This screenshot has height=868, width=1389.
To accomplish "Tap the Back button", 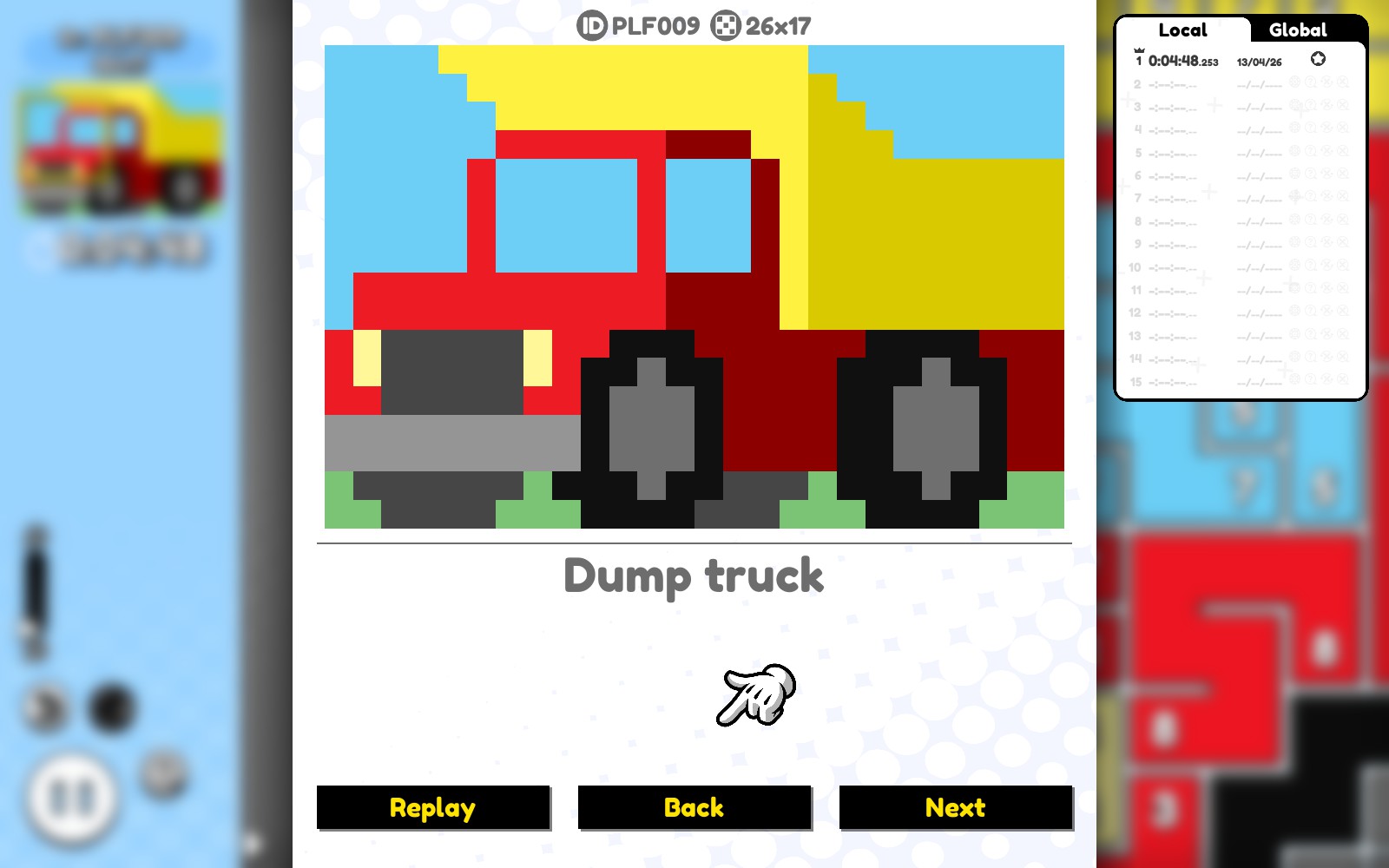I will pyautogui.click(x=694, y=807).
